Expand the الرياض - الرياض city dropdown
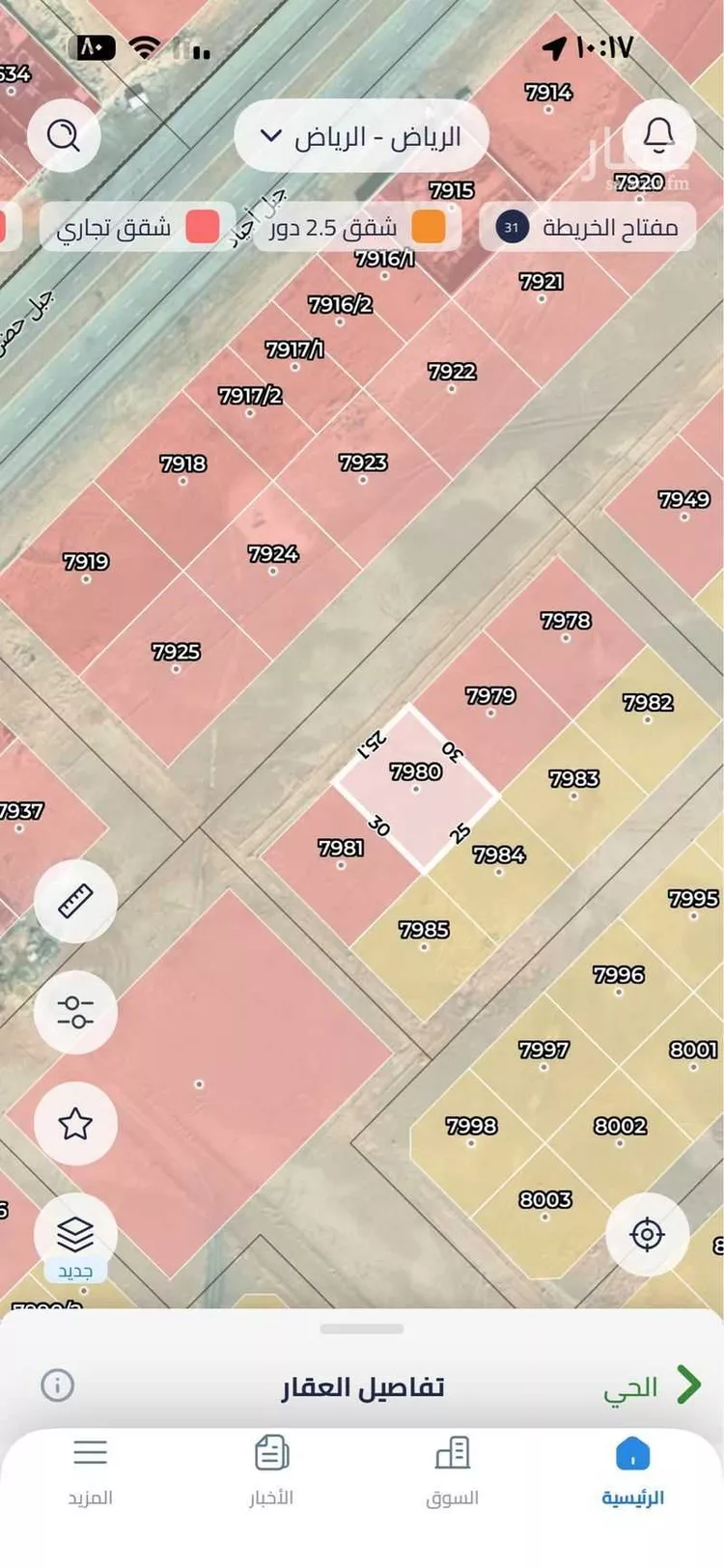724x1568 pixels. 362,136
